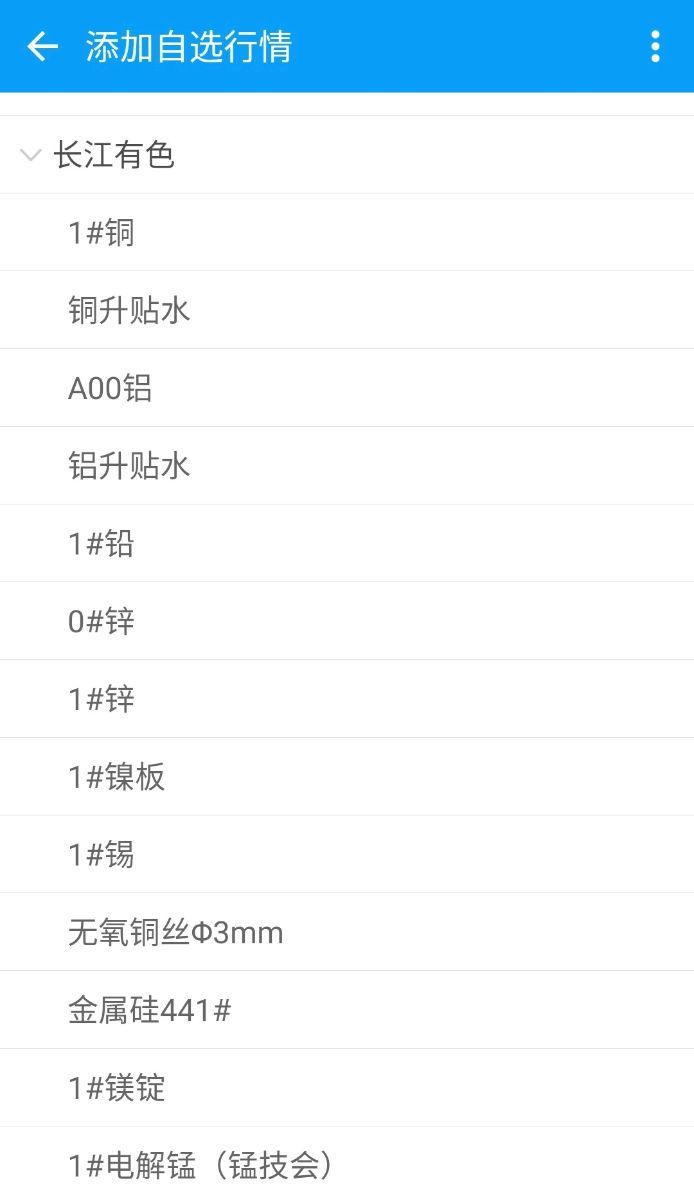Open 金属硅441# entry
This screenshot has width=694, height=1199.
[x=347, y=1010]
